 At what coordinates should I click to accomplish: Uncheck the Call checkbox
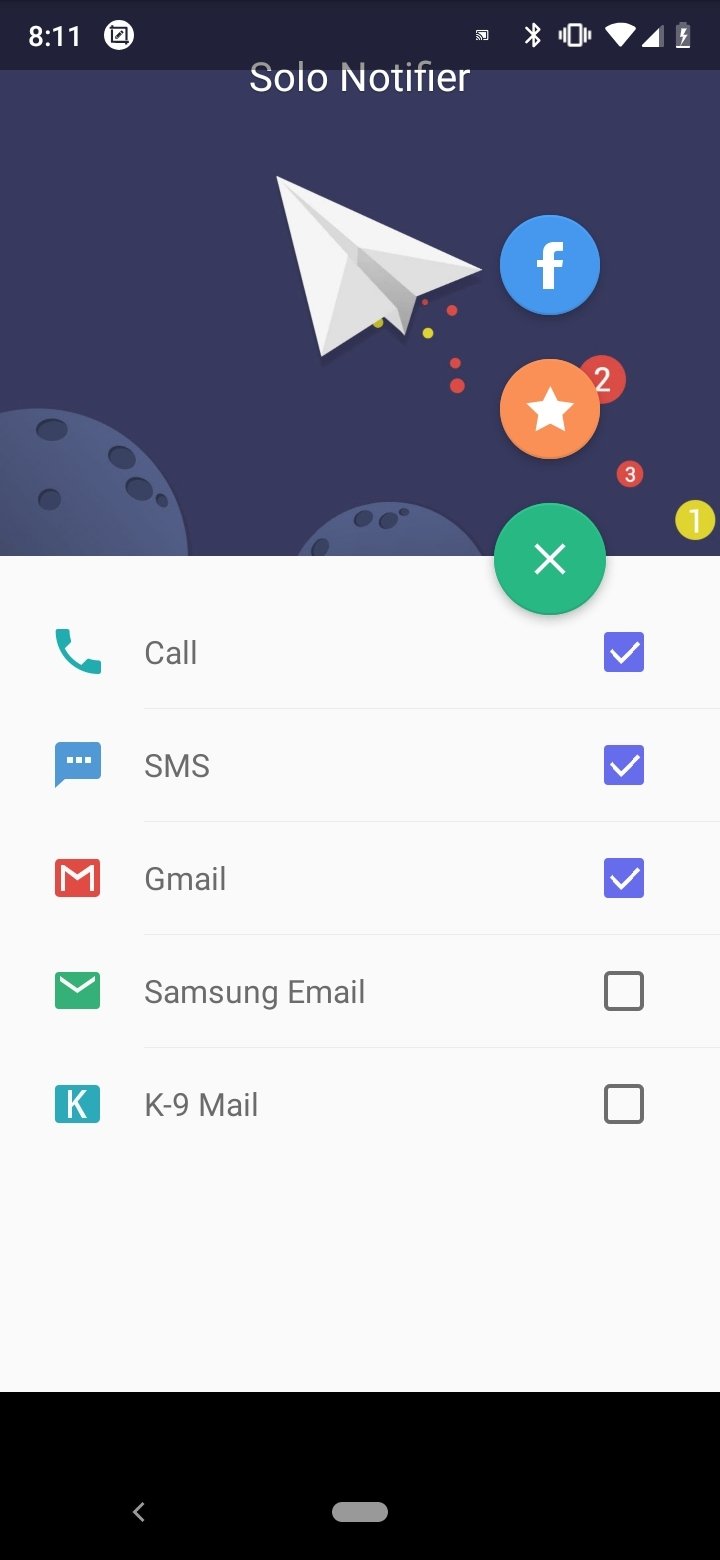click(624, 653)
